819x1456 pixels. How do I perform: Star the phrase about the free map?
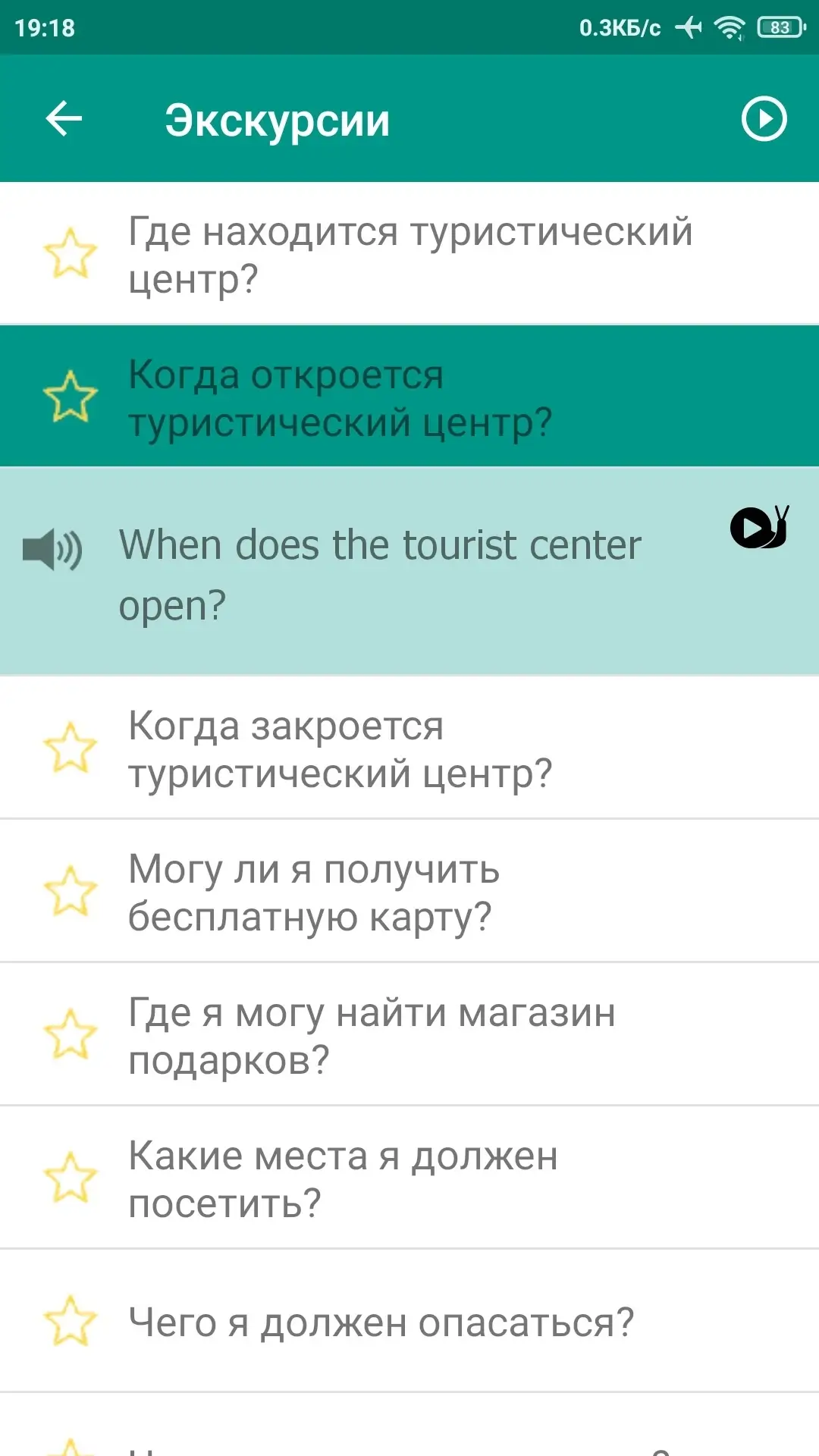tap(71, 891)
